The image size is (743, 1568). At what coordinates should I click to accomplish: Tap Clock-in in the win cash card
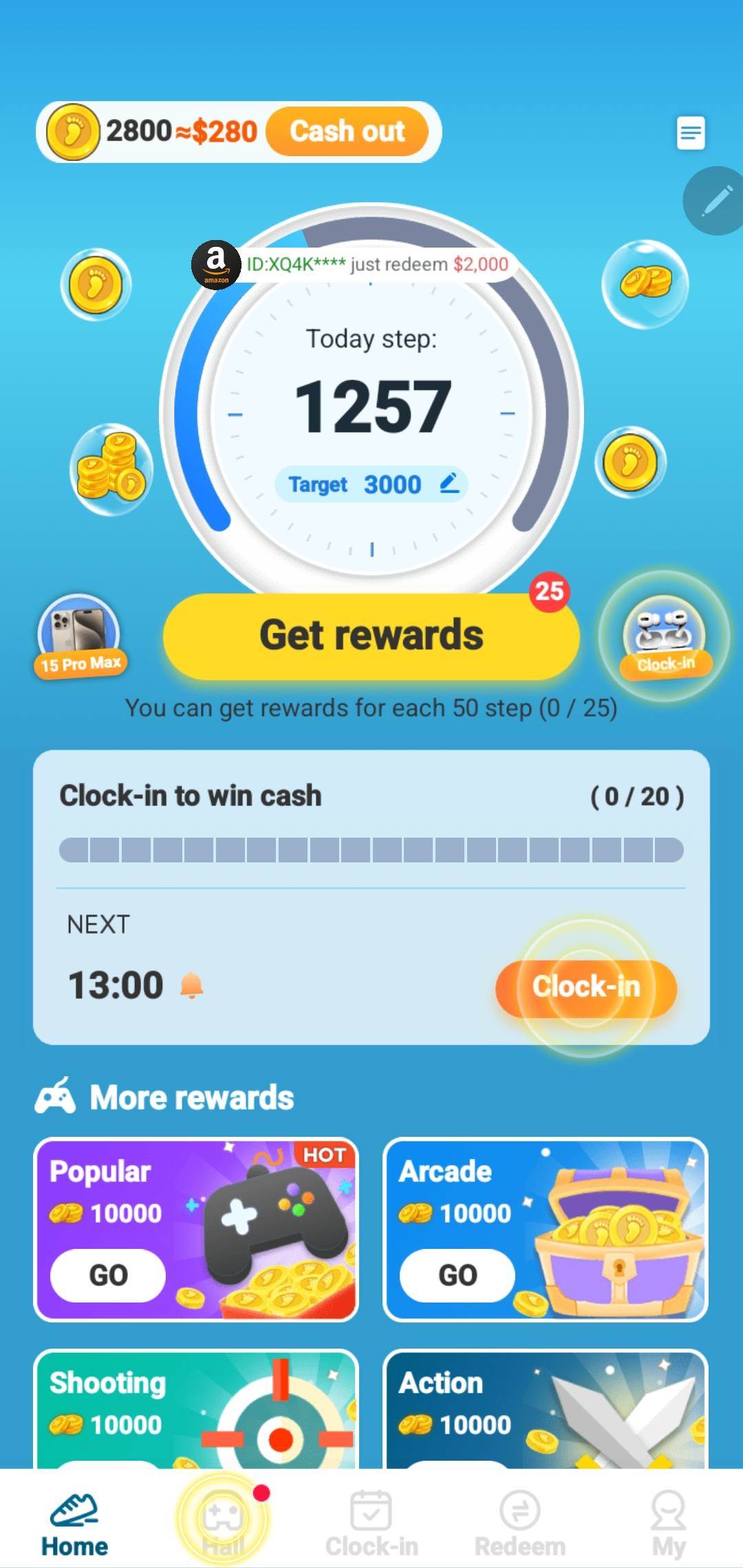pos(585,988)
